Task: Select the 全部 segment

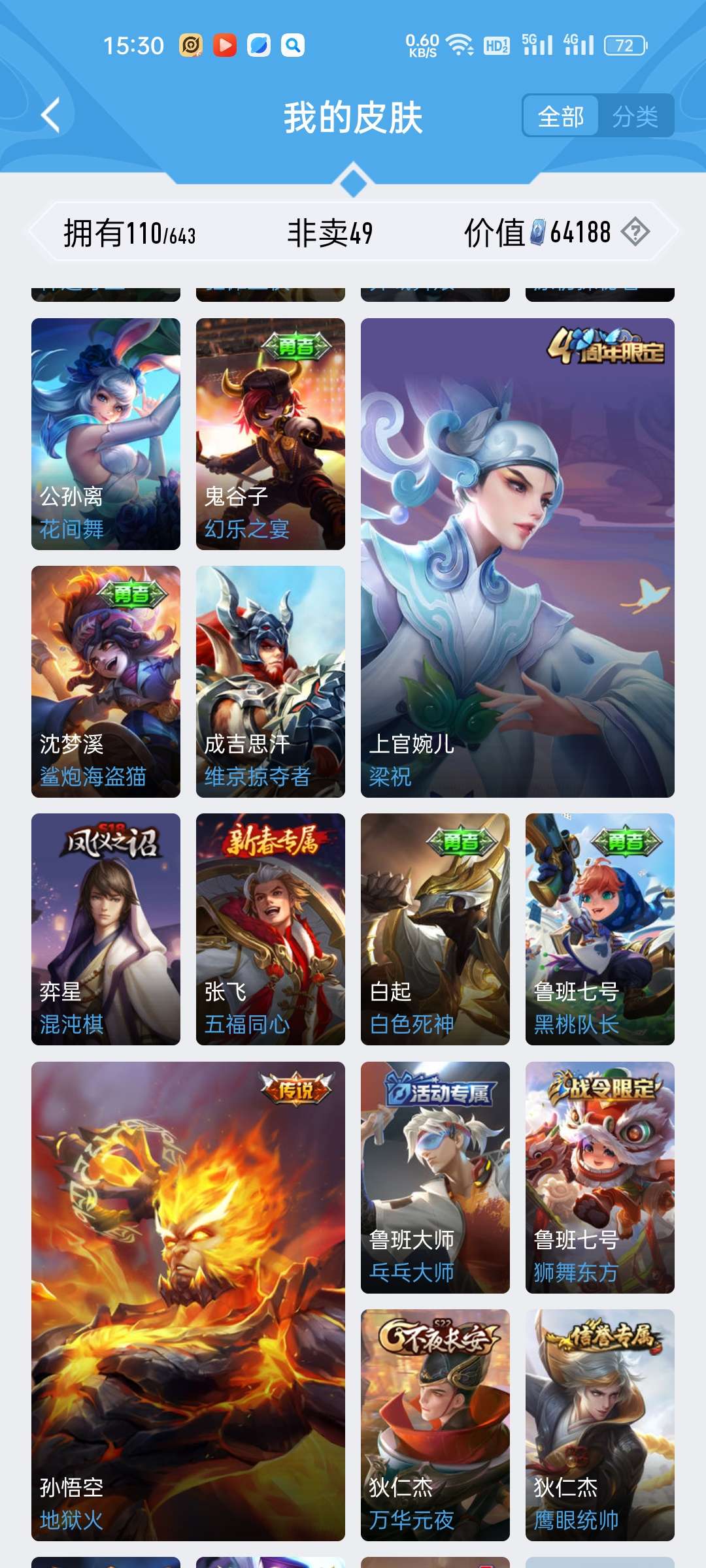Action: pyautogui.click(x=561, y=117)
